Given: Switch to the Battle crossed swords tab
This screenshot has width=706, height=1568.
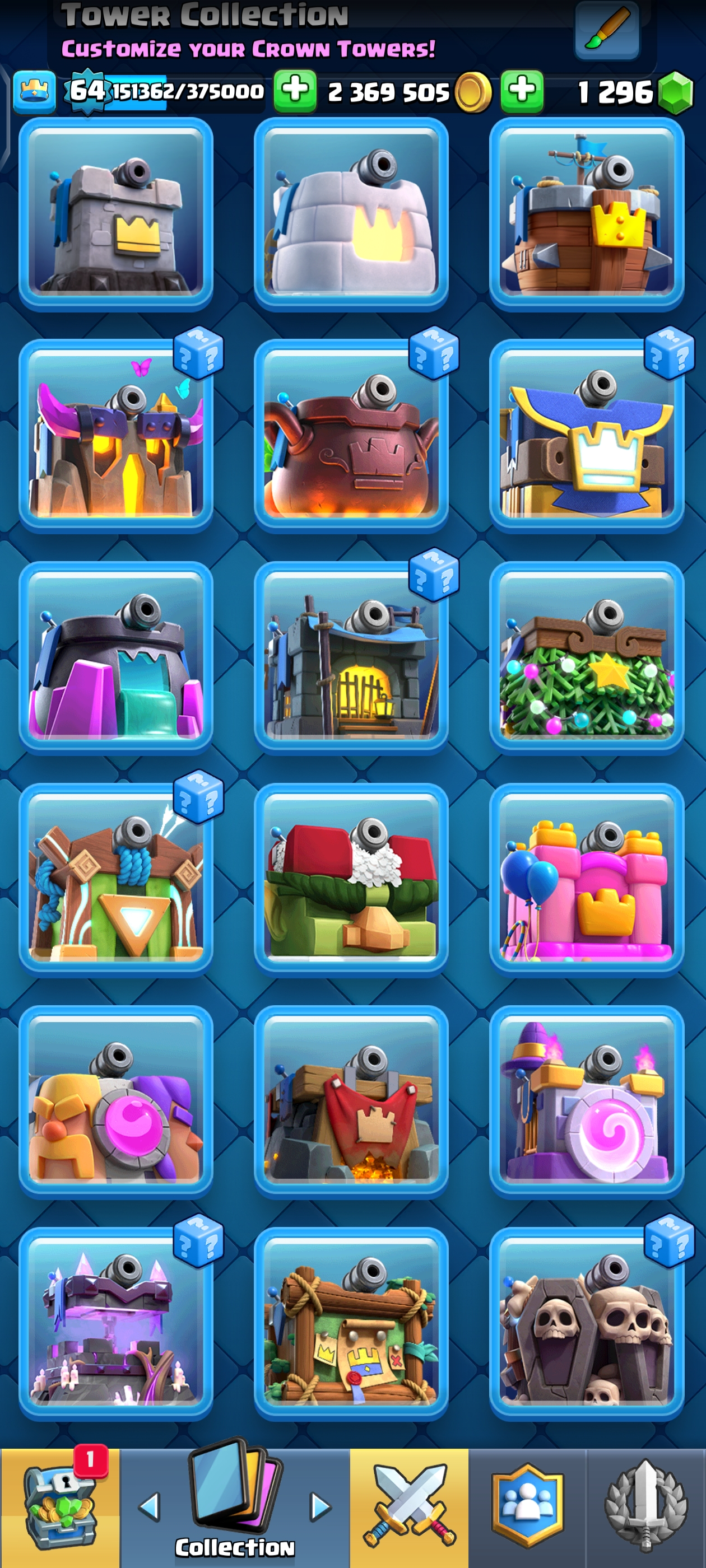Looking at the screenshot, I should (x=408, y=1506).
